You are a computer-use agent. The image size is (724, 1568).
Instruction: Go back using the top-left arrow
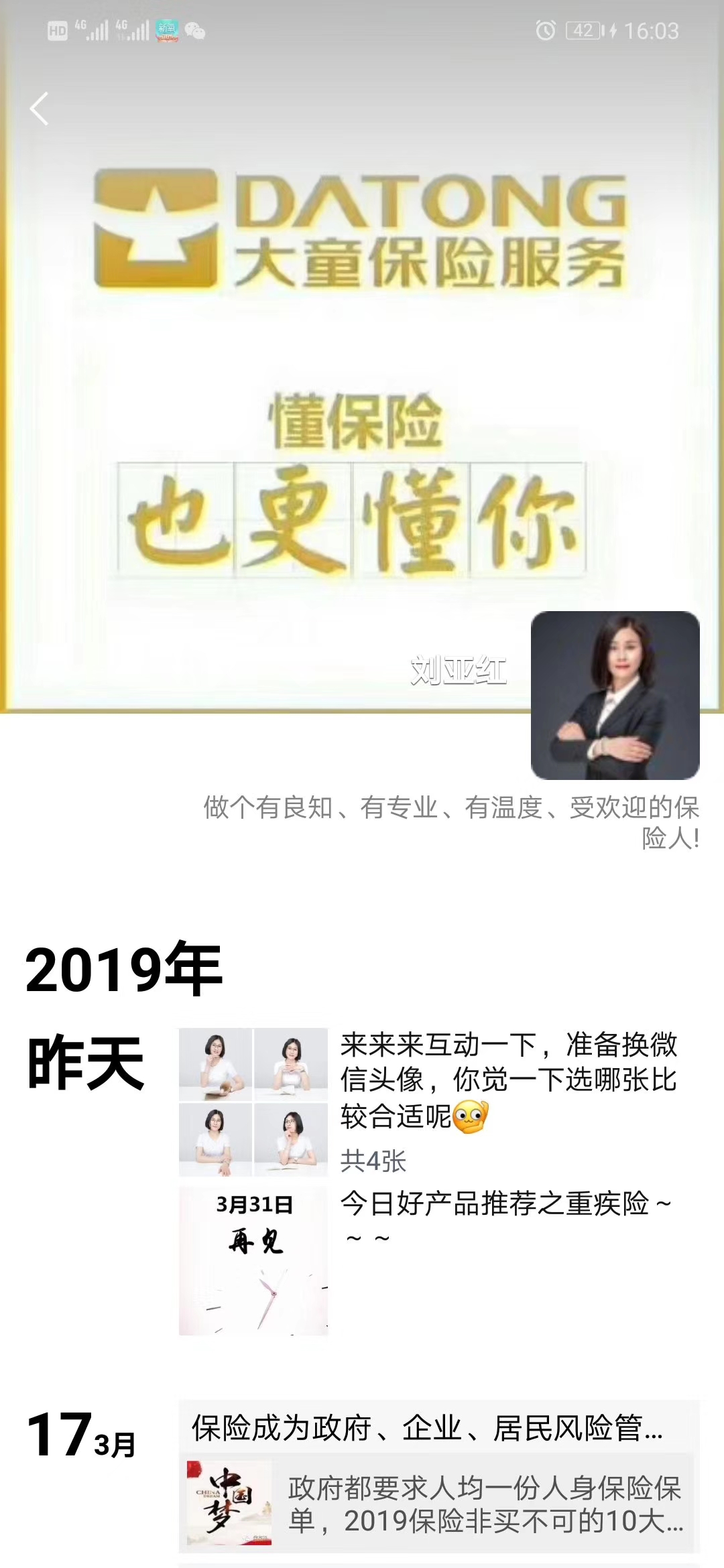coord(39,109)
